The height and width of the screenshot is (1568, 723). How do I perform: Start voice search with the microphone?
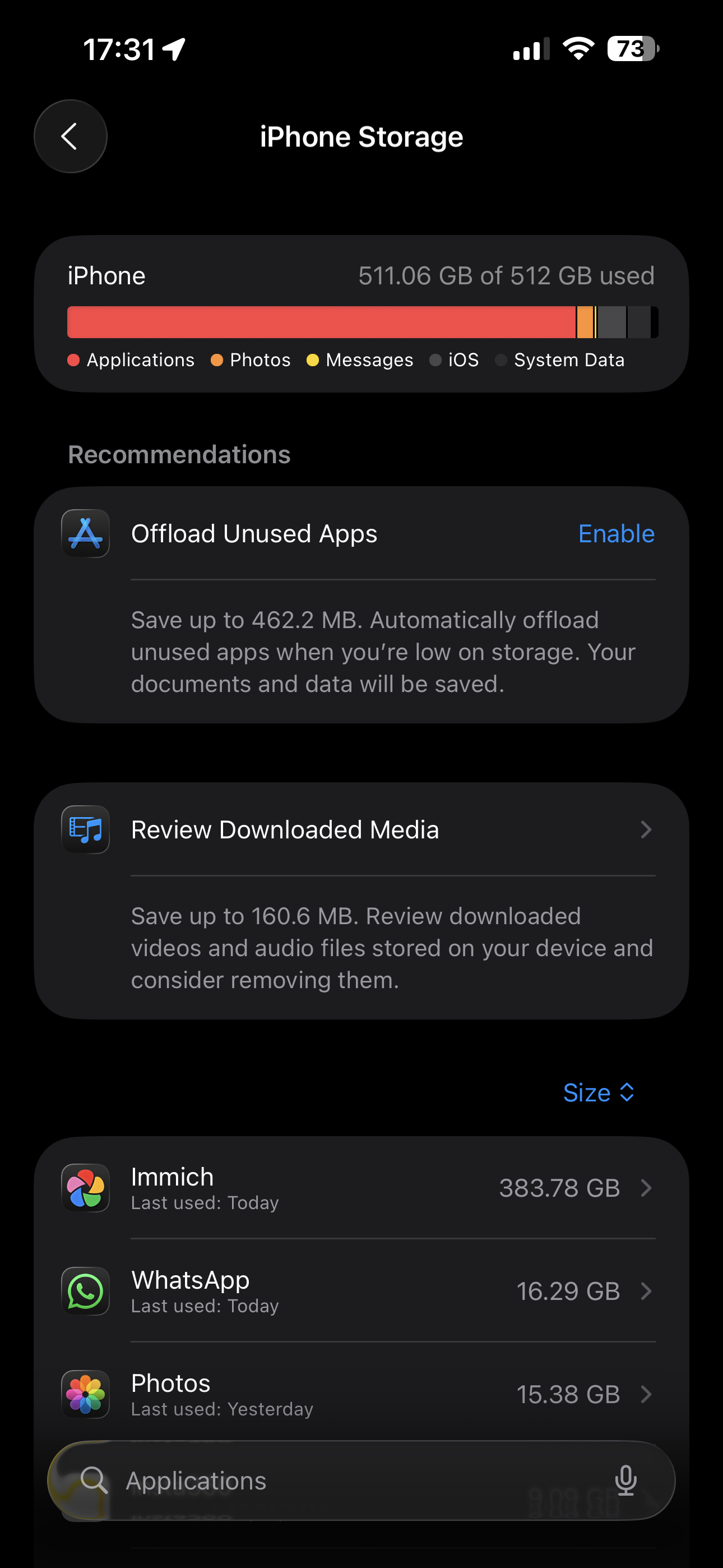tap(625, 1481)
